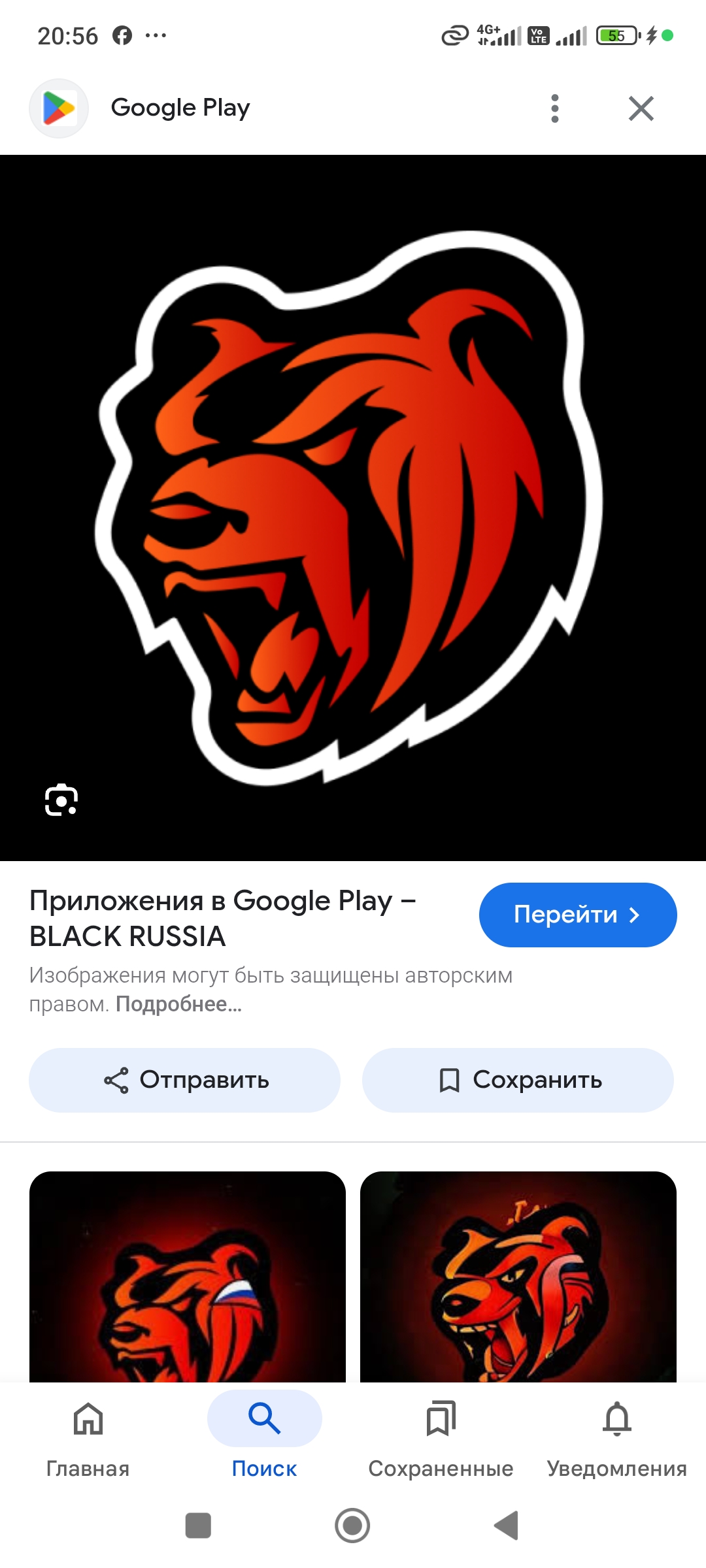Share the image via Отправить
The height and width of the screenshot is (1568, 706).
point(184,1080)
